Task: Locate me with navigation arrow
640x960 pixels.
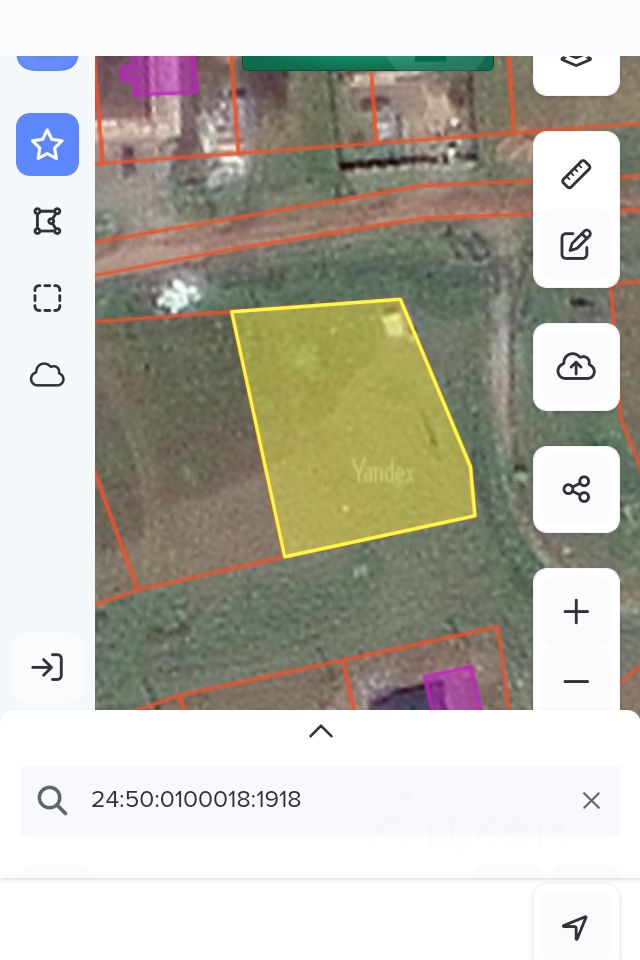Action: [x=575, y=926]
